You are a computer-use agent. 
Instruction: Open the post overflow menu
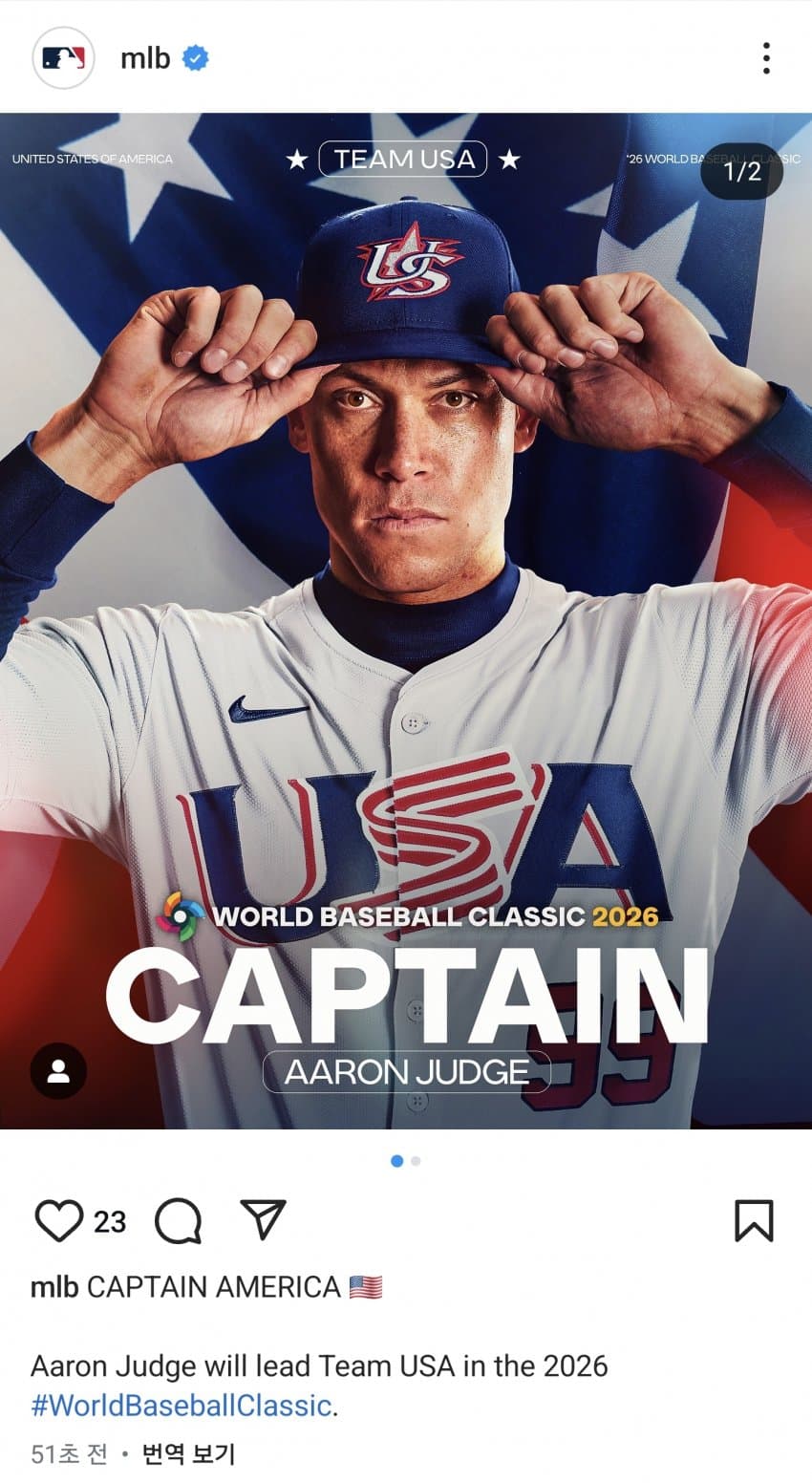[766, 58]
